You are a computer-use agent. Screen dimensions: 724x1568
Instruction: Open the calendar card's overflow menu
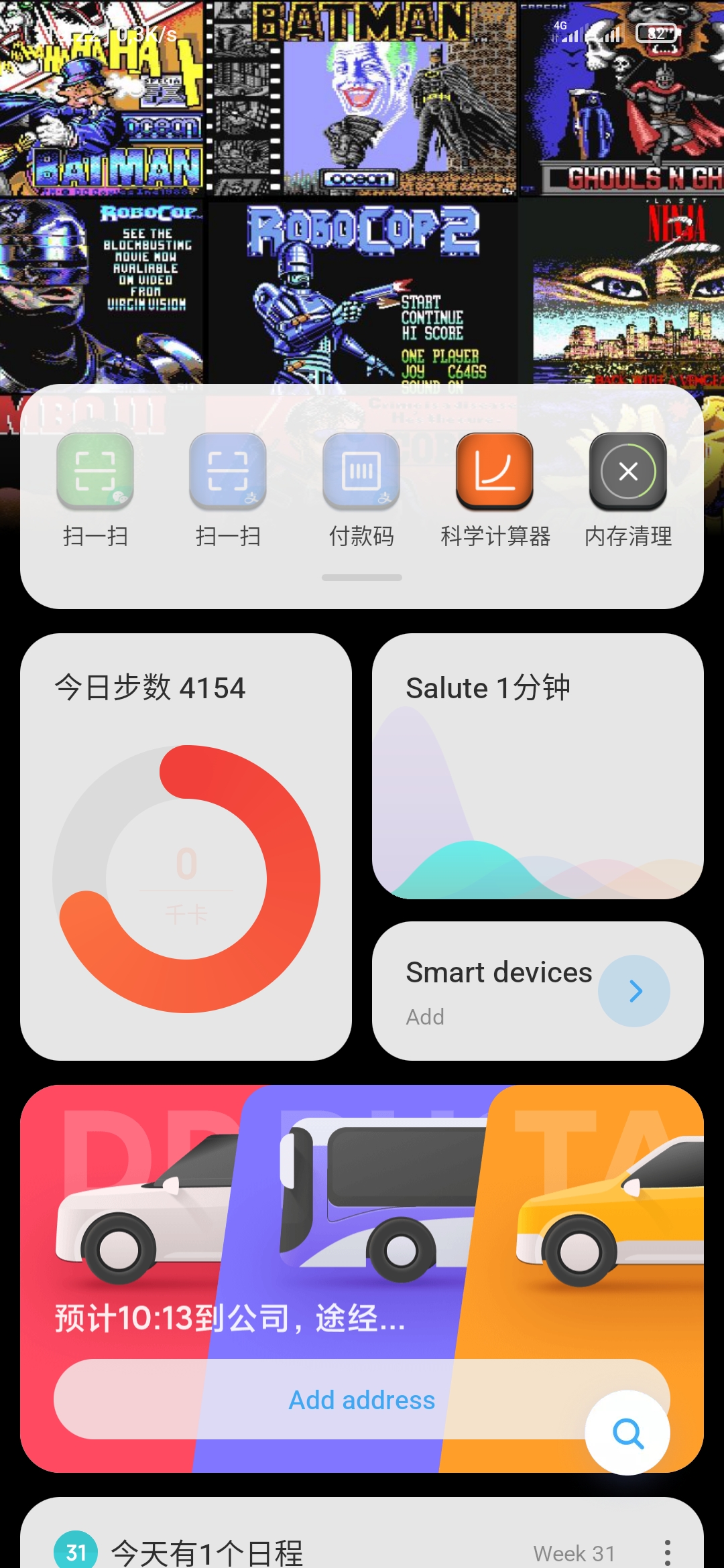(667, 1553)
